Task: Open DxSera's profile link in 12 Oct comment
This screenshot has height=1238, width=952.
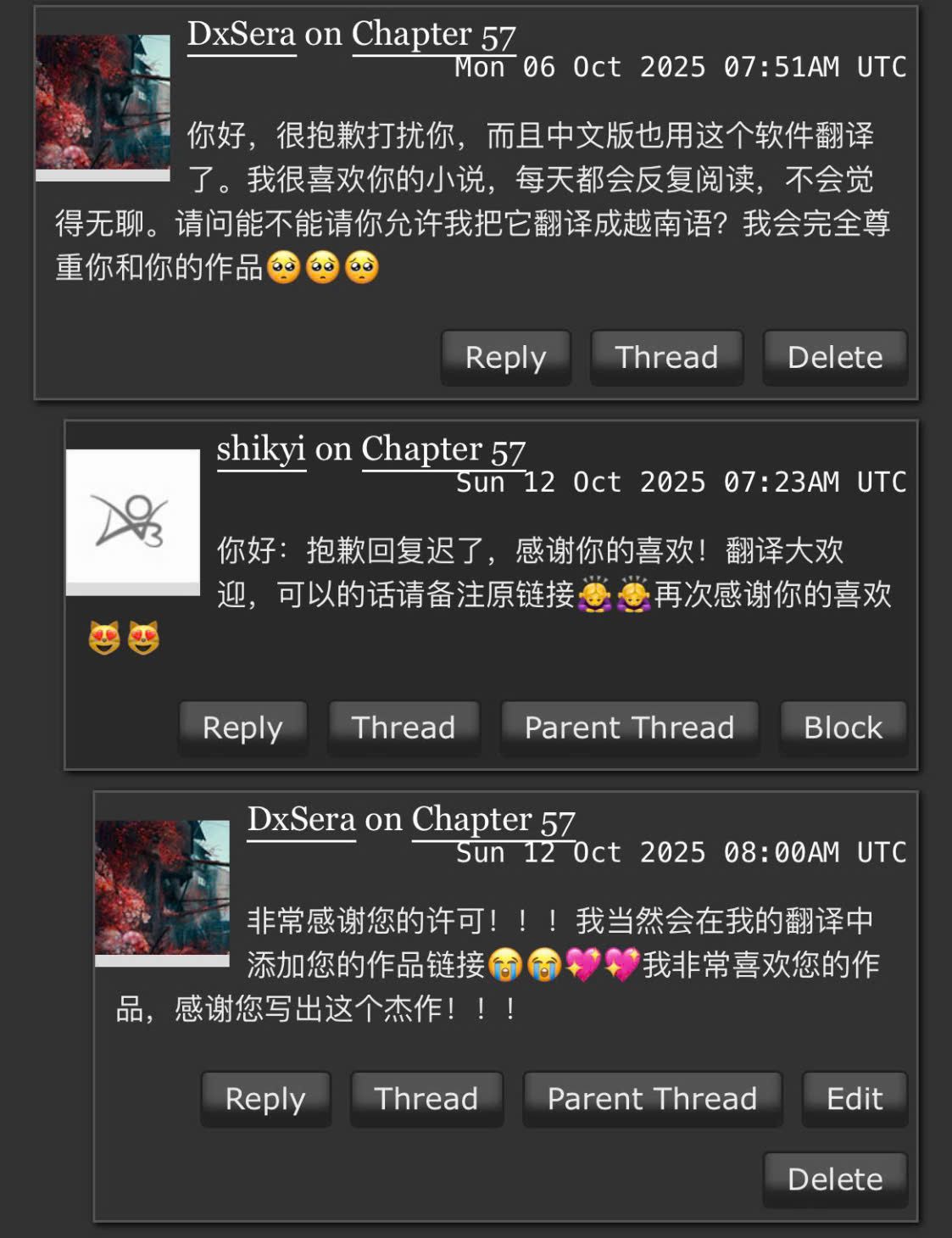Action: [301, 819]
